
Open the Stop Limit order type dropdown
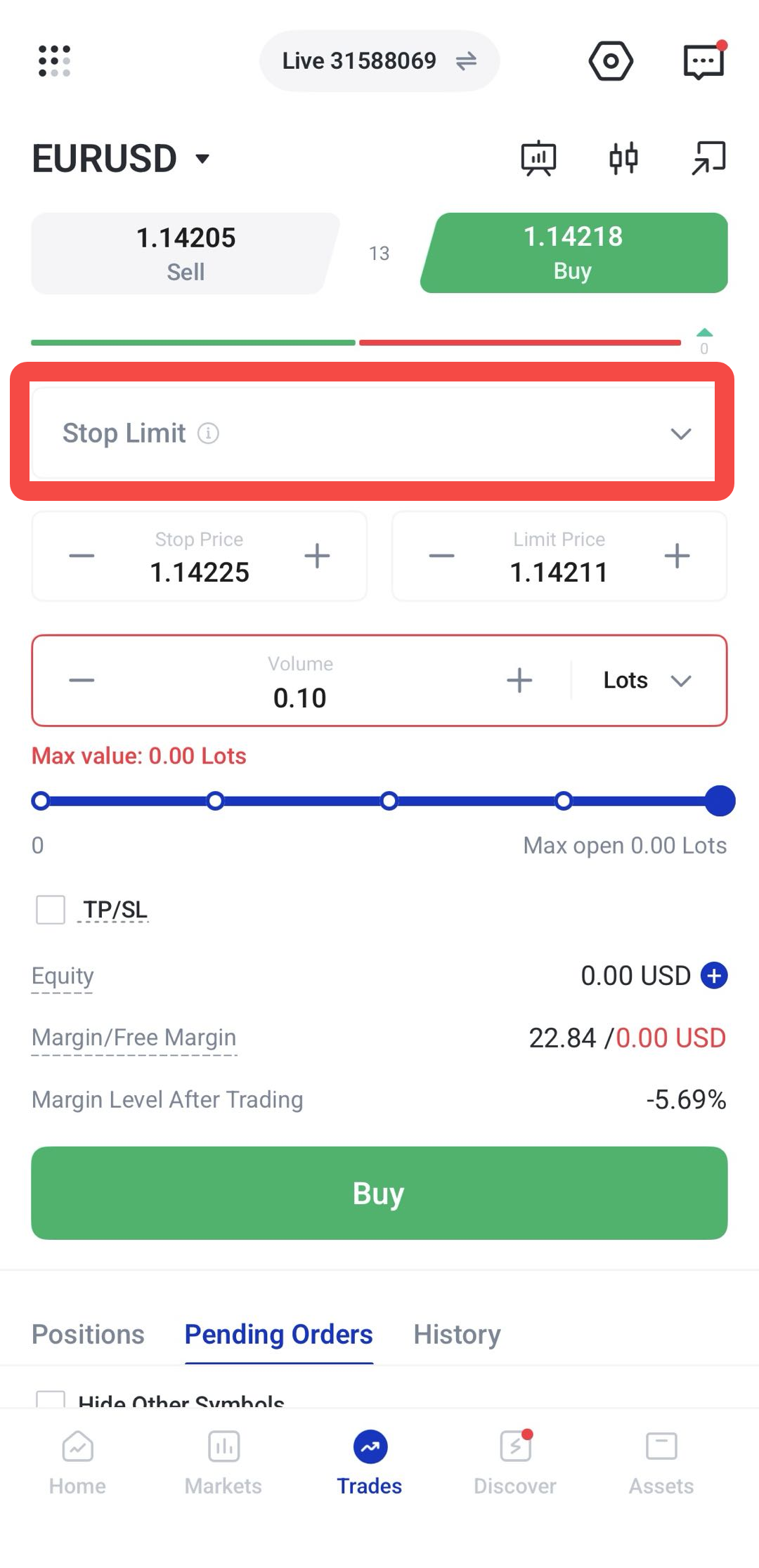coord(372,433)
